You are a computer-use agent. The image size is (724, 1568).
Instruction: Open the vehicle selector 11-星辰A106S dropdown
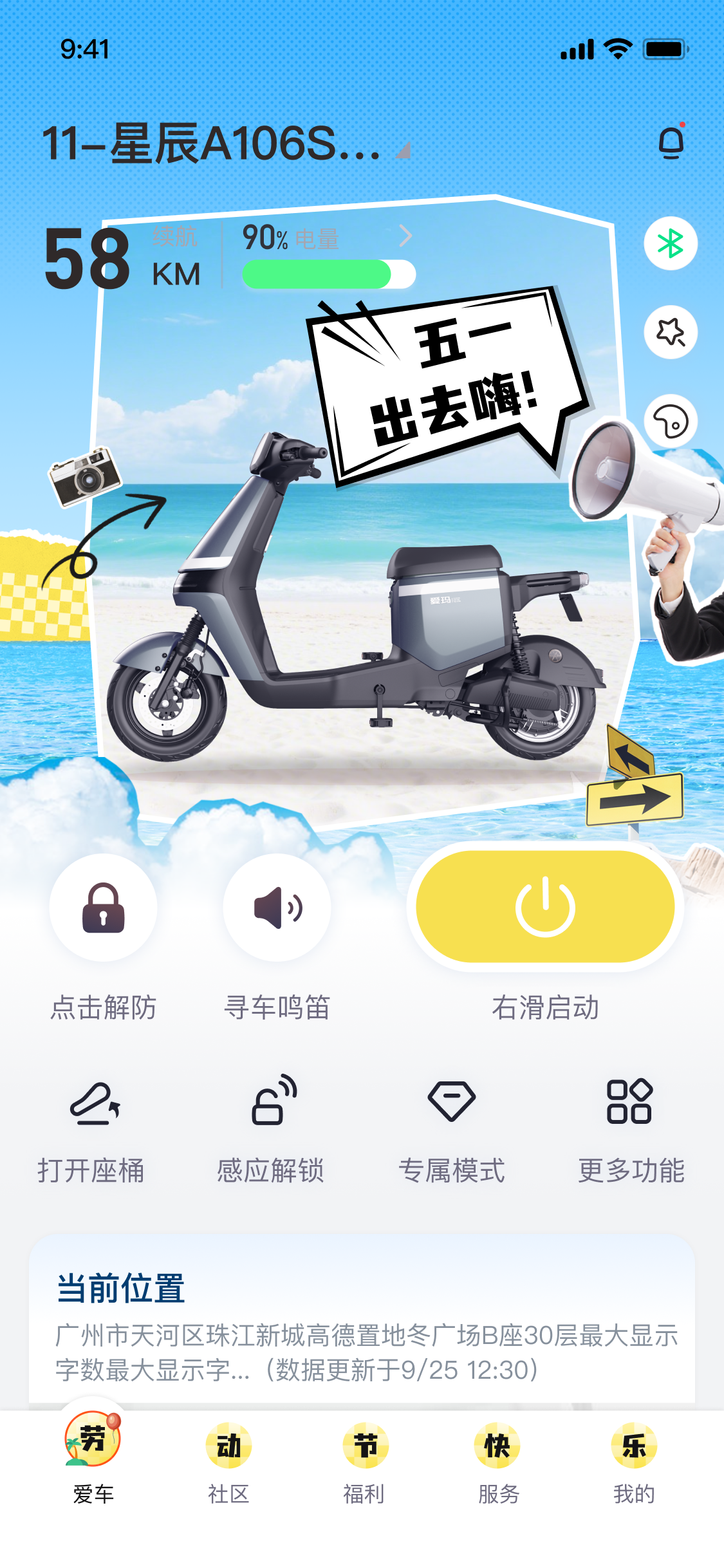225,144
